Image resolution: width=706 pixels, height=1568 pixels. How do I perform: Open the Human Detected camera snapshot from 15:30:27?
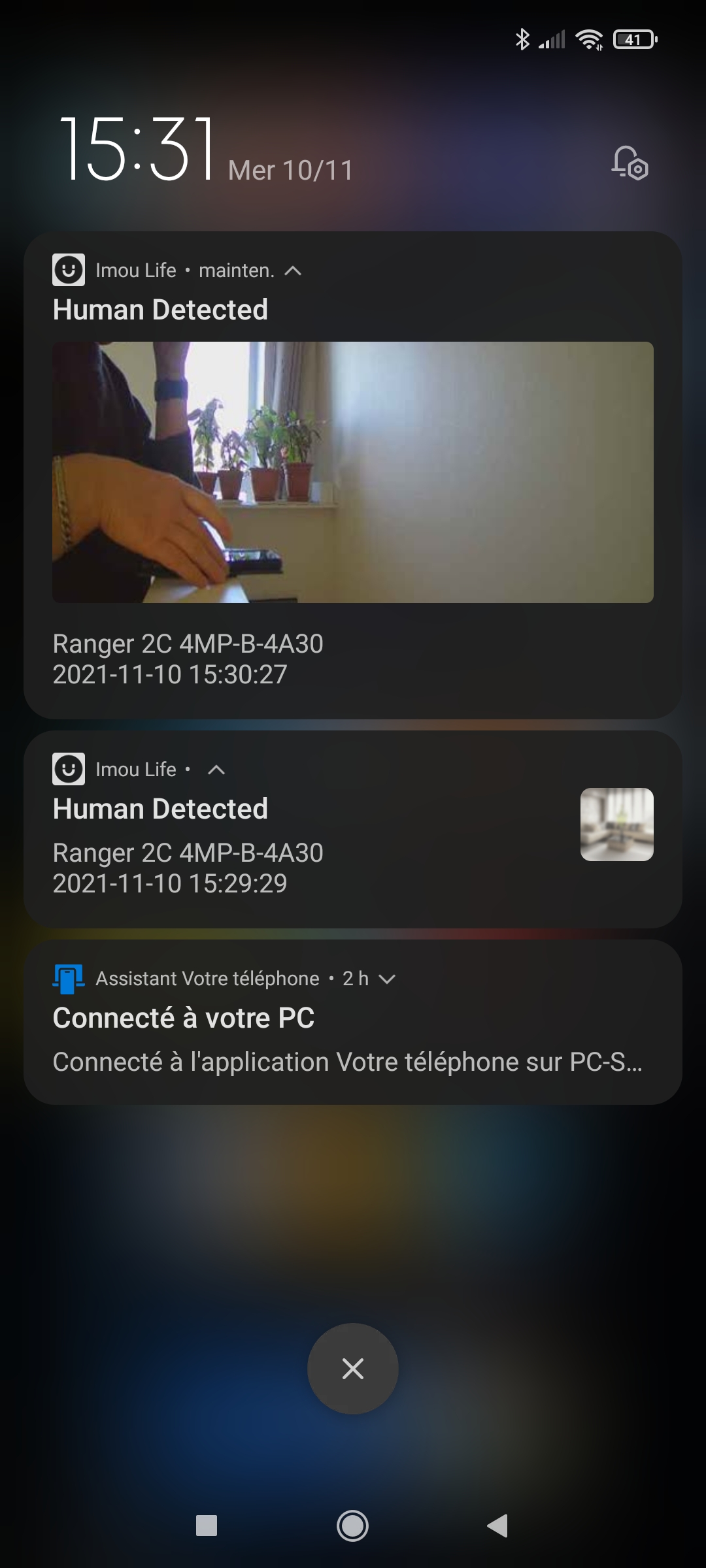pos(353,472)
